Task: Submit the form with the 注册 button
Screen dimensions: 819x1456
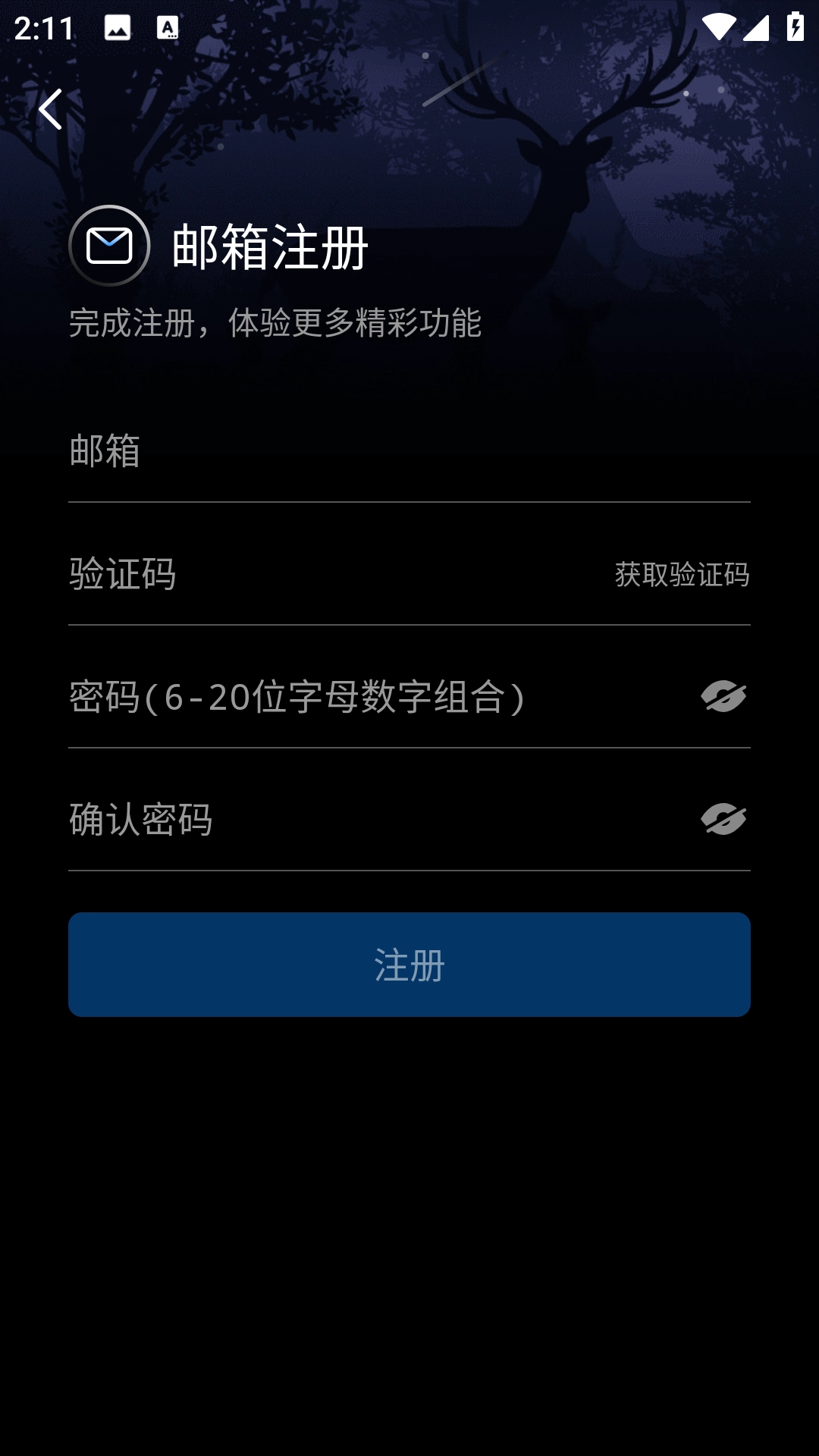Action: point(409,965)
